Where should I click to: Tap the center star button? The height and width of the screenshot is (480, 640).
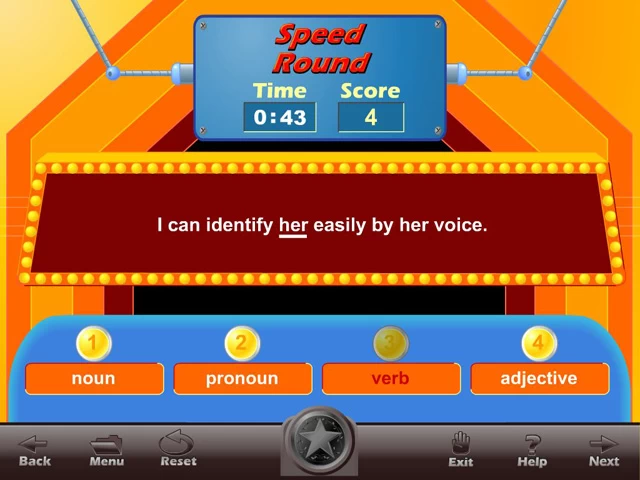320,440
